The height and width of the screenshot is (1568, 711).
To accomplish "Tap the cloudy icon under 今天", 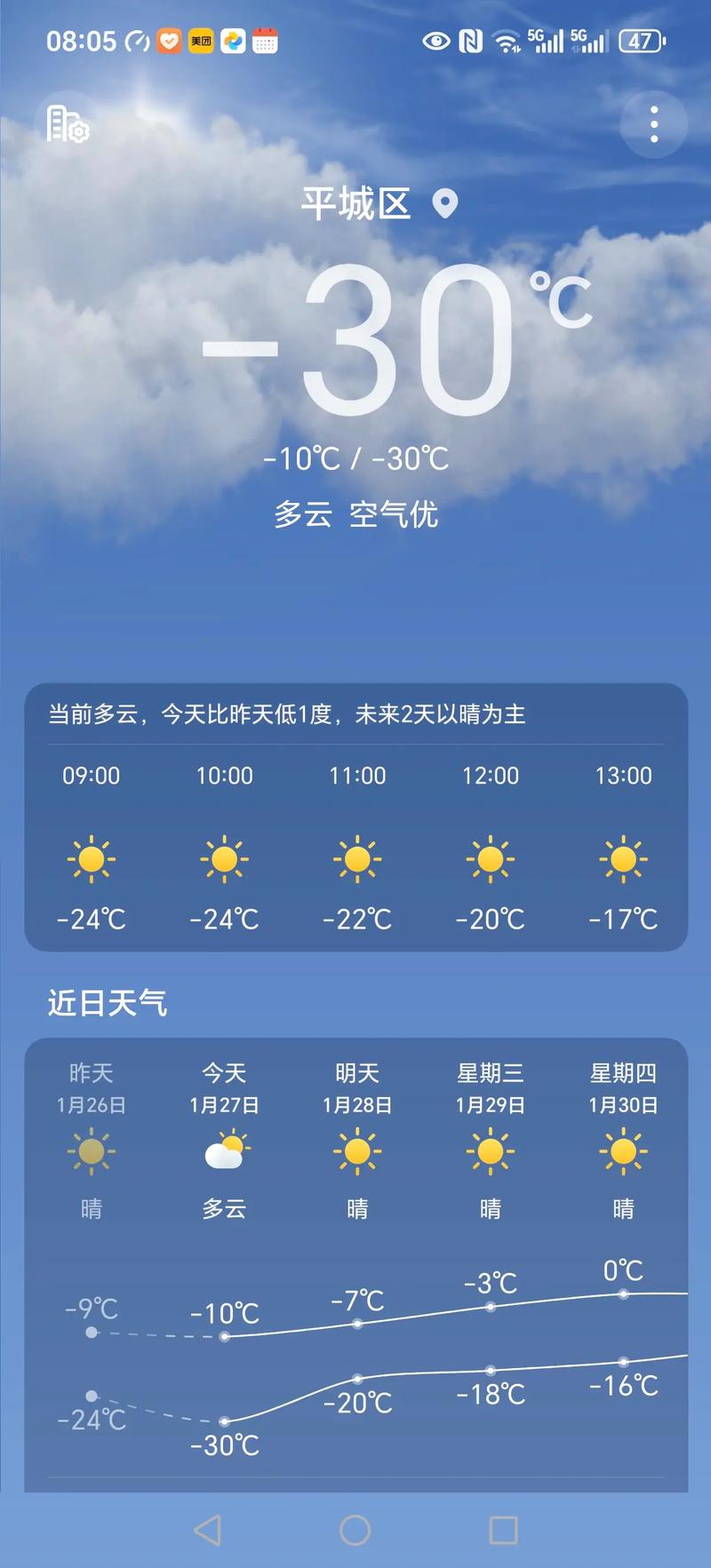I will [x=224, y=1149].
